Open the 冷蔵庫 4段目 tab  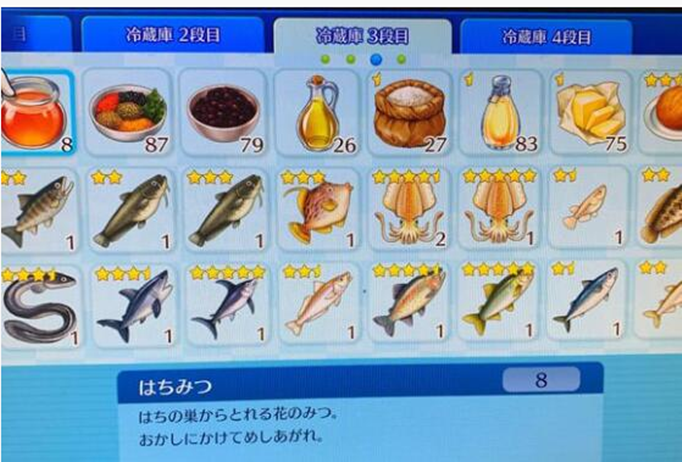(x=547, y=37)
